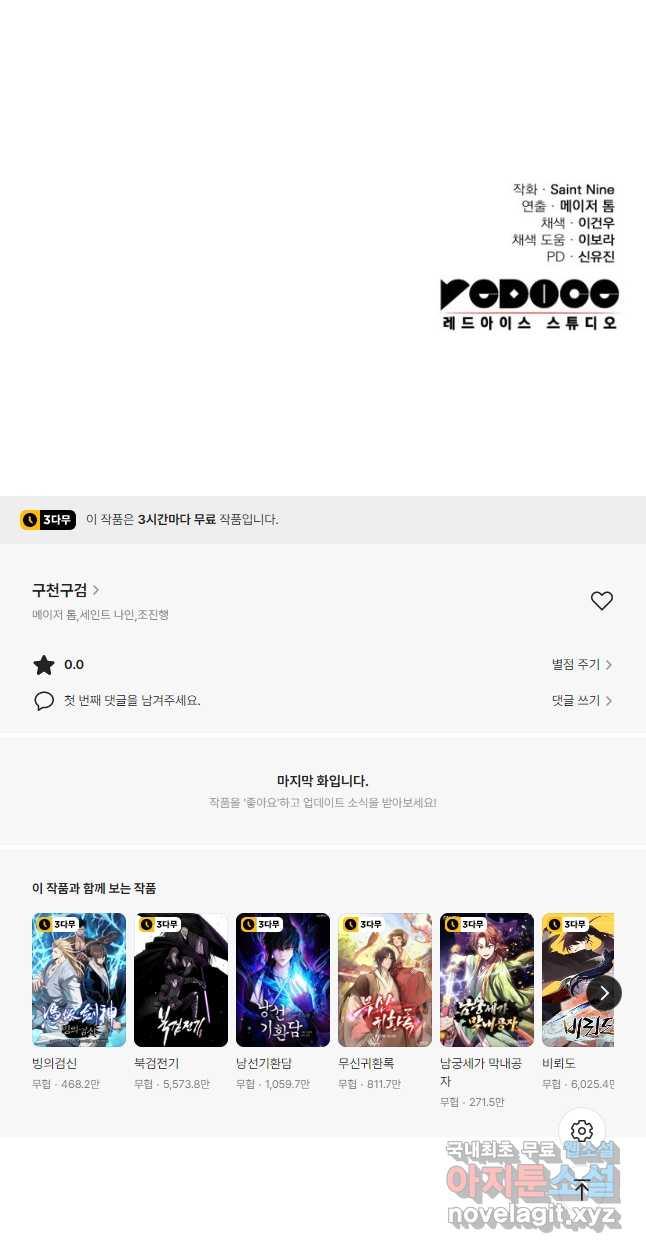646x1253 pixels.
Task: Open the 북검전기 recommended title
Action: pos(181,980)
